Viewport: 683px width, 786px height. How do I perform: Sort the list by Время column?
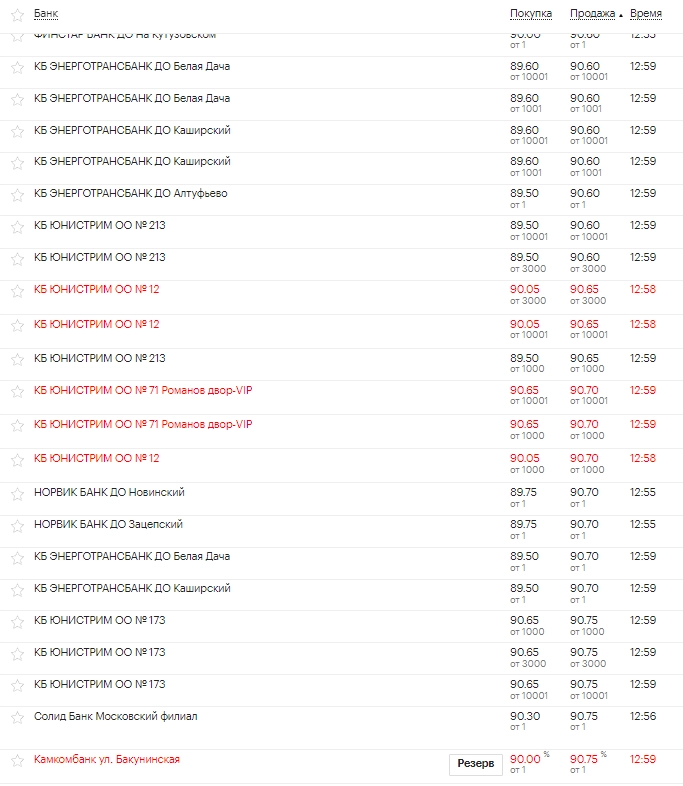point(645,14)
